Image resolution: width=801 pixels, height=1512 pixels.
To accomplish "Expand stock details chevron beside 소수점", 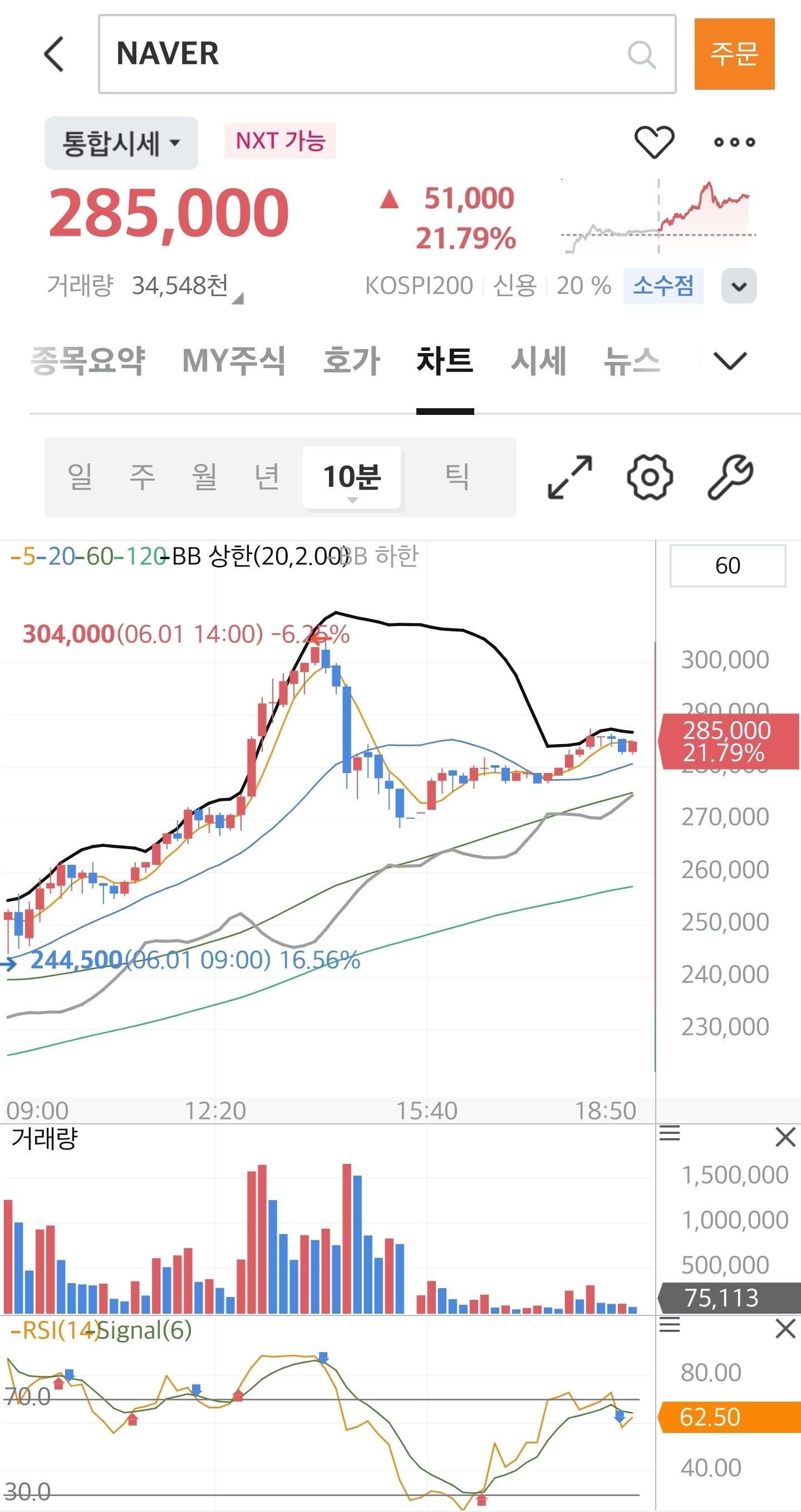I will point(739,286).
